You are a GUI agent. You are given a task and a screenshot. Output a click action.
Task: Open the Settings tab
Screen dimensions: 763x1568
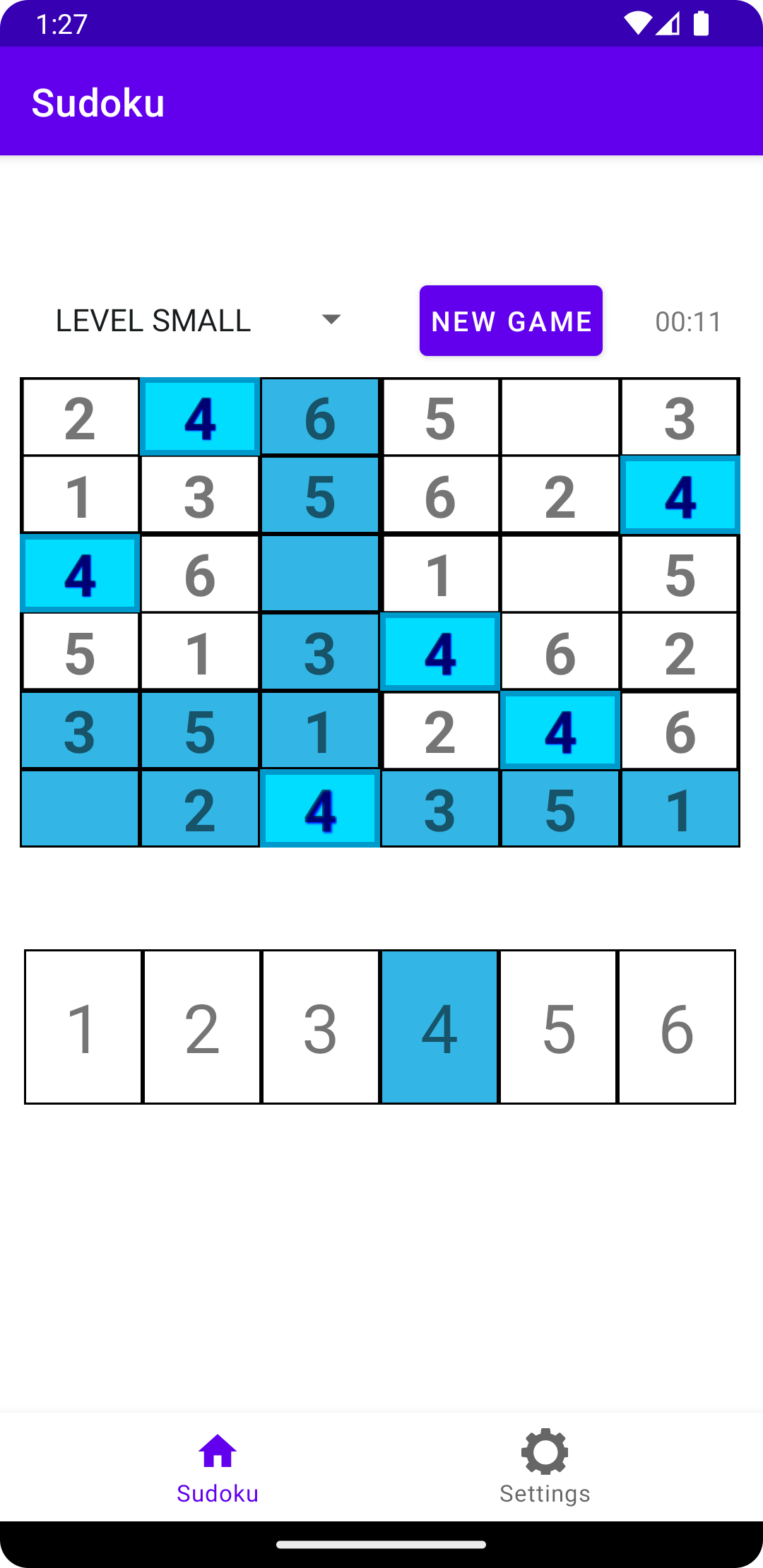point(545,1467)
